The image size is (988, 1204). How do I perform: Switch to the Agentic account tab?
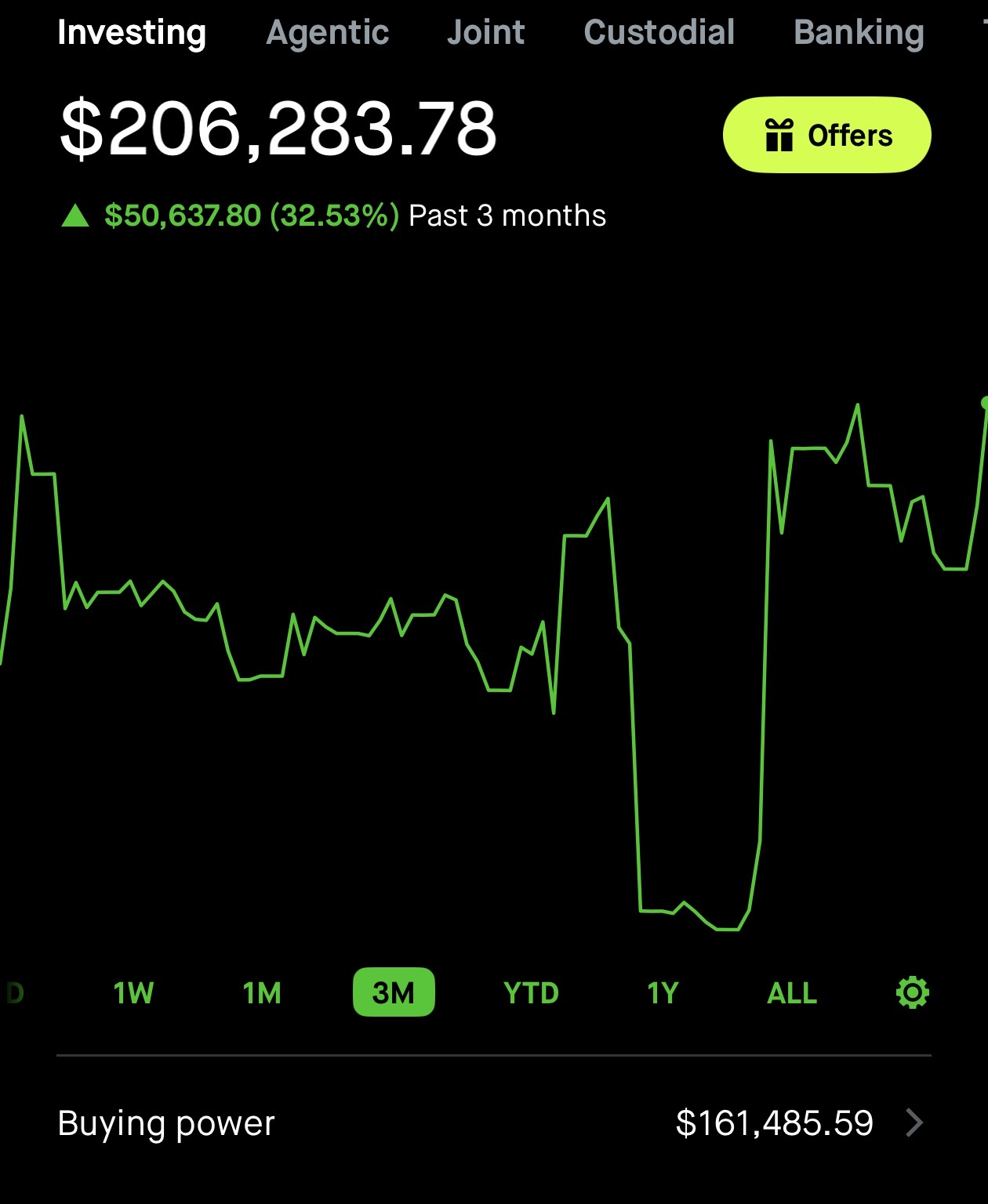(327, 33)
